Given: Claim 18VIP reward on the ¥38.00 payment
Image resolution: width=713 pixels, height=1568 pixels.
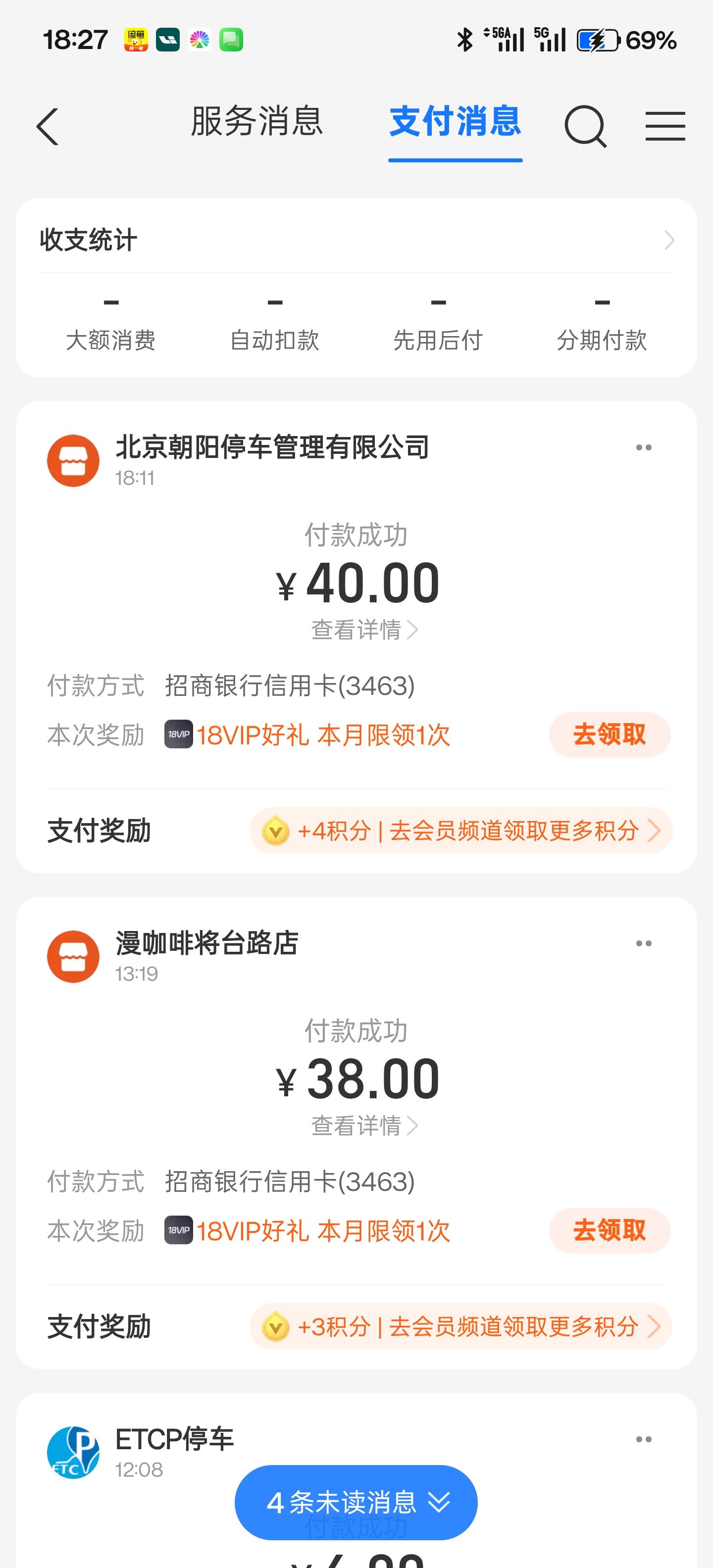Looking at the screenshot, I should [x=610, y=1231].
